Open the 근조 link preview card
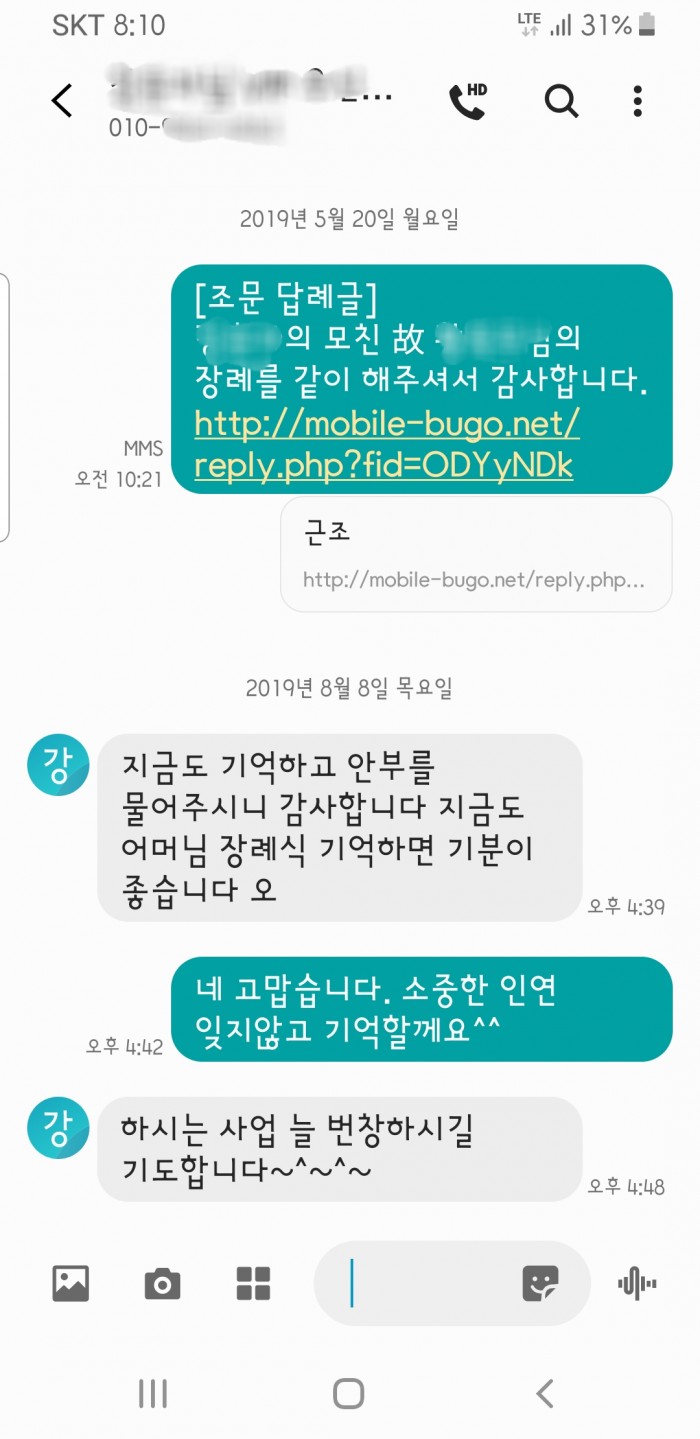The image size is (700, 1439). click(476, 554)
